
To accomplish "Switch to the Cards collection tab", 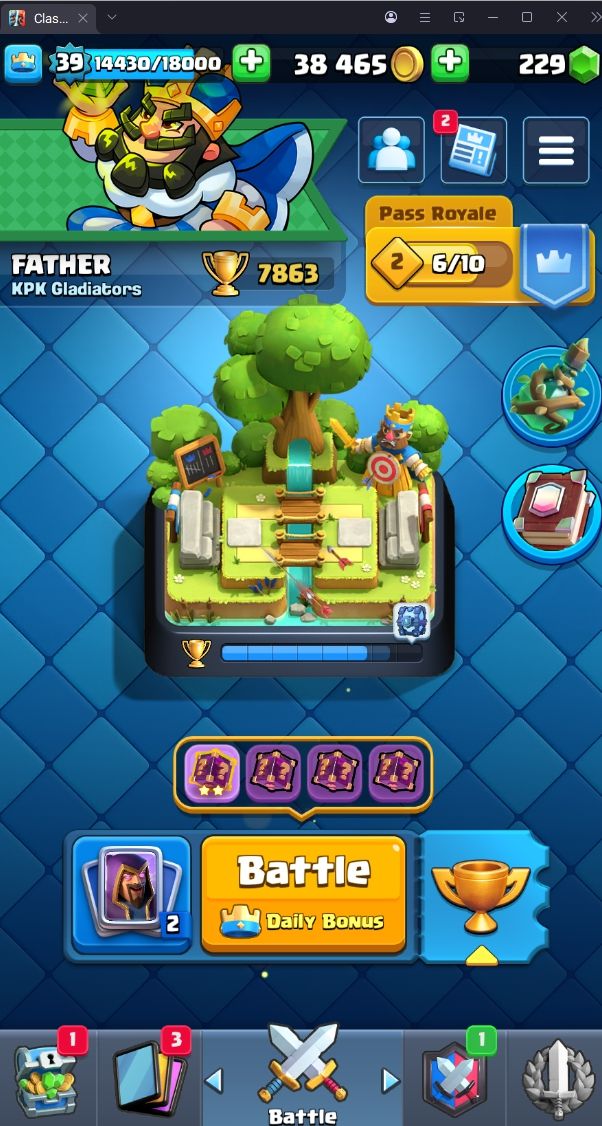I will click(150, 1079).
